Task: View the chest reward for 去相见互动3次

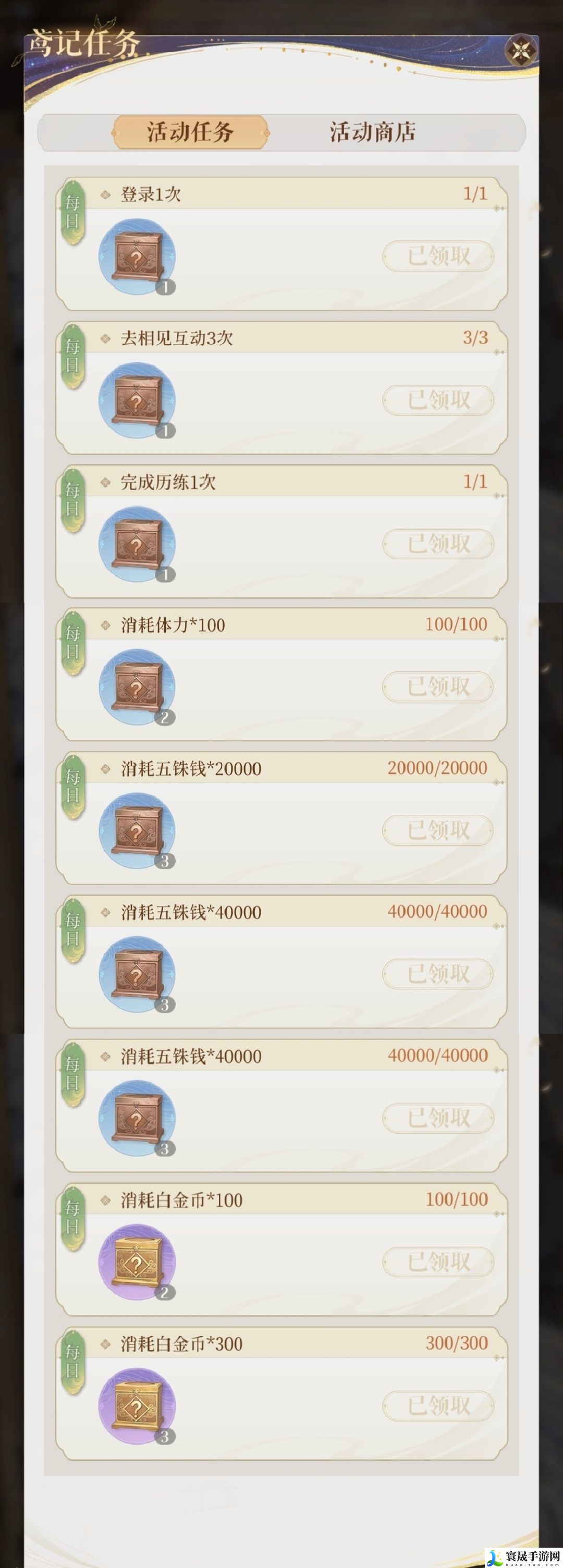Action: tap(137, 400)
